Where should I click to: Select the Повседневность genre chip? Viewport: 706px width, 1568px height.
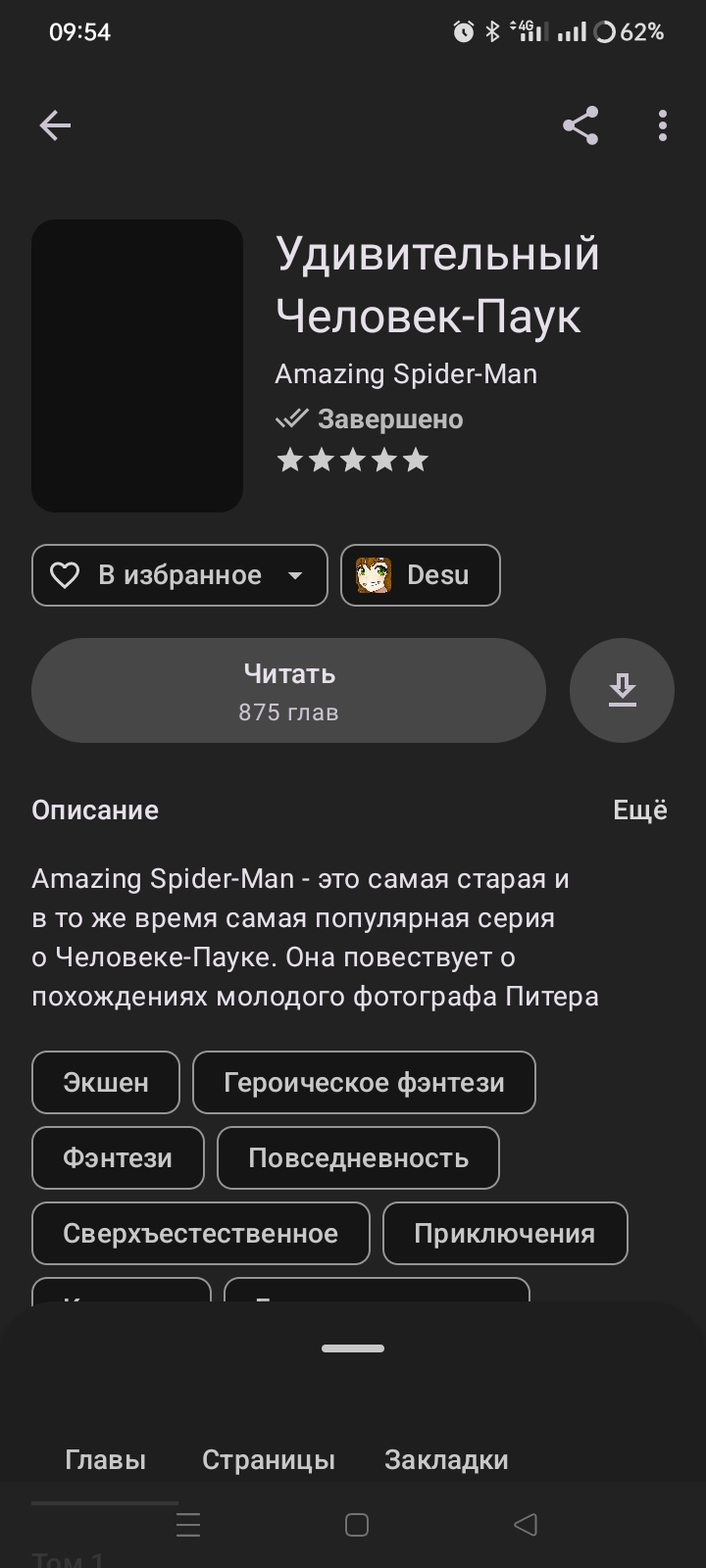click(358, 1158)
